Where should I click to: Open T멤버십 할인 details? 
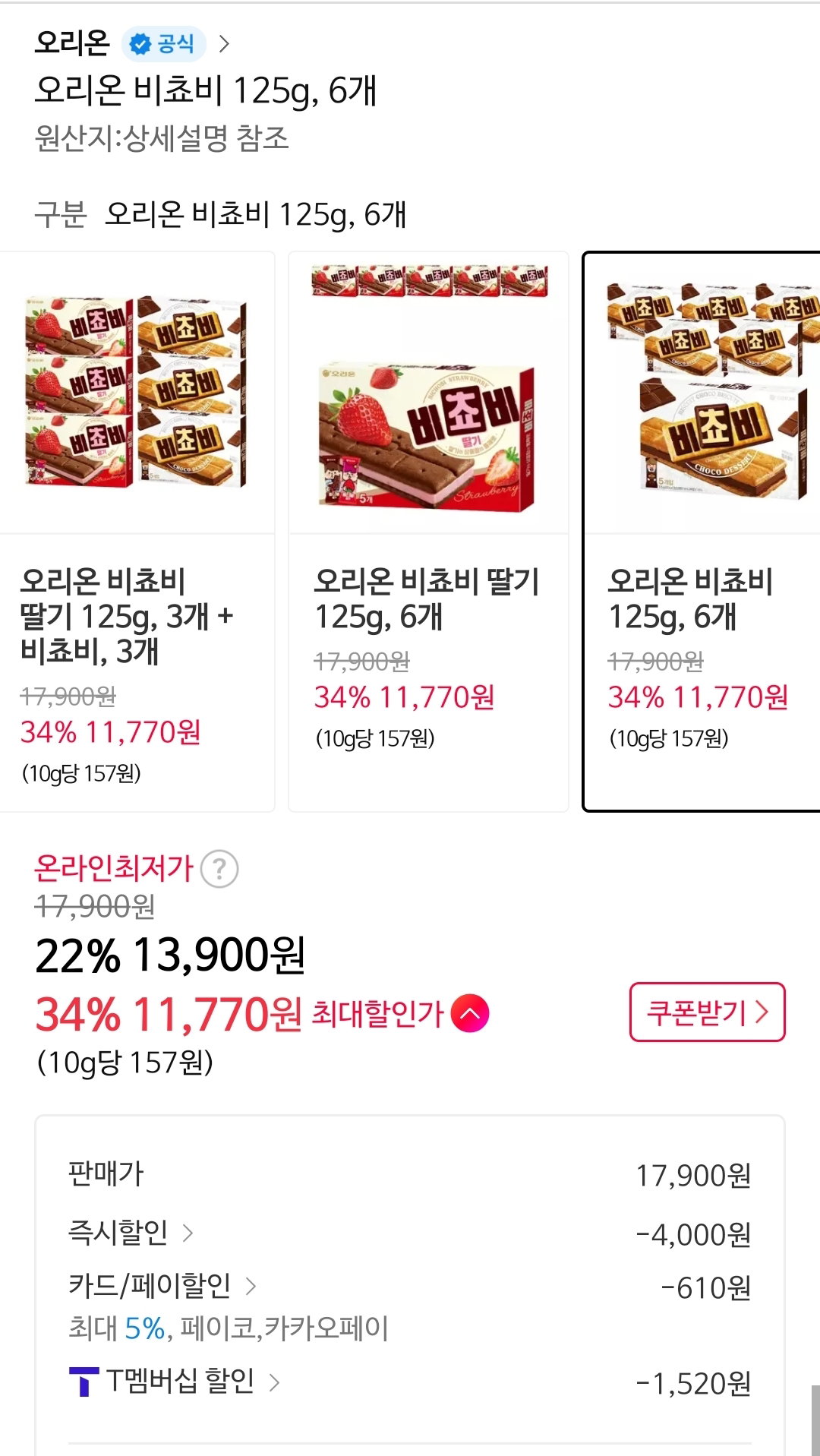(175, 1382)
